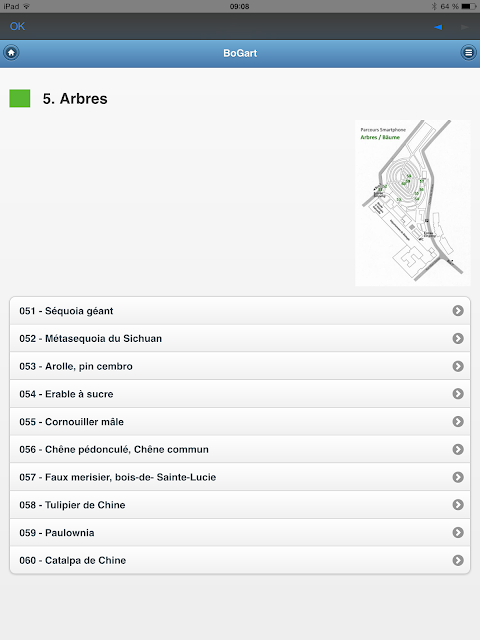This screenshot has height=640, width=480.
Task: Select 052 - Métasequoia du Sichuan
Action: coord(240,339)
